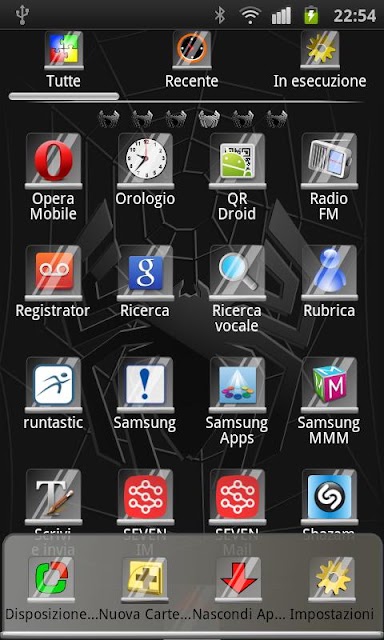Open the Orologio clock app
Screen dimensions: 384x640
pyautogui.click(x=145, y=169)
